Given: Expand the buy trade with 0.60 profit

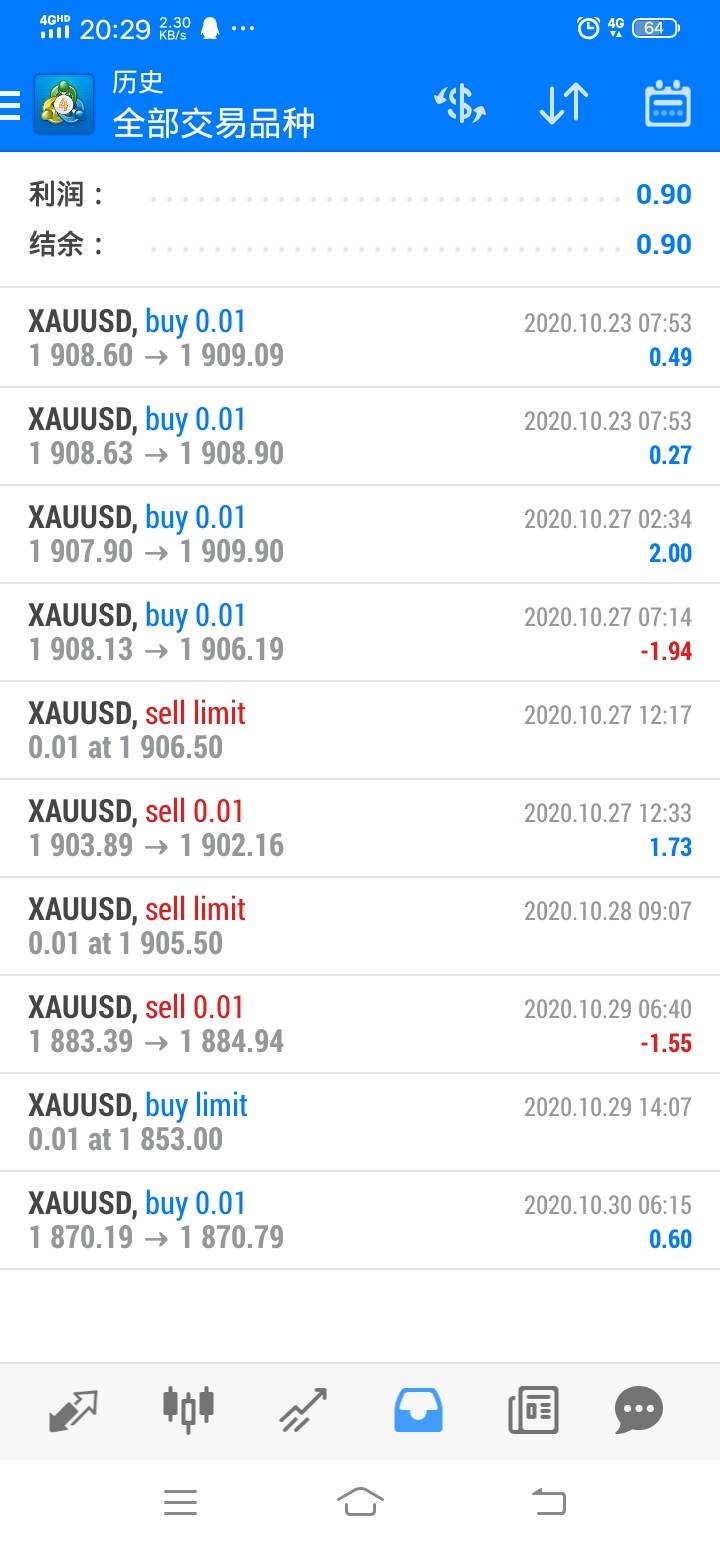Looking at the screenshot, I should [360, 1221].
